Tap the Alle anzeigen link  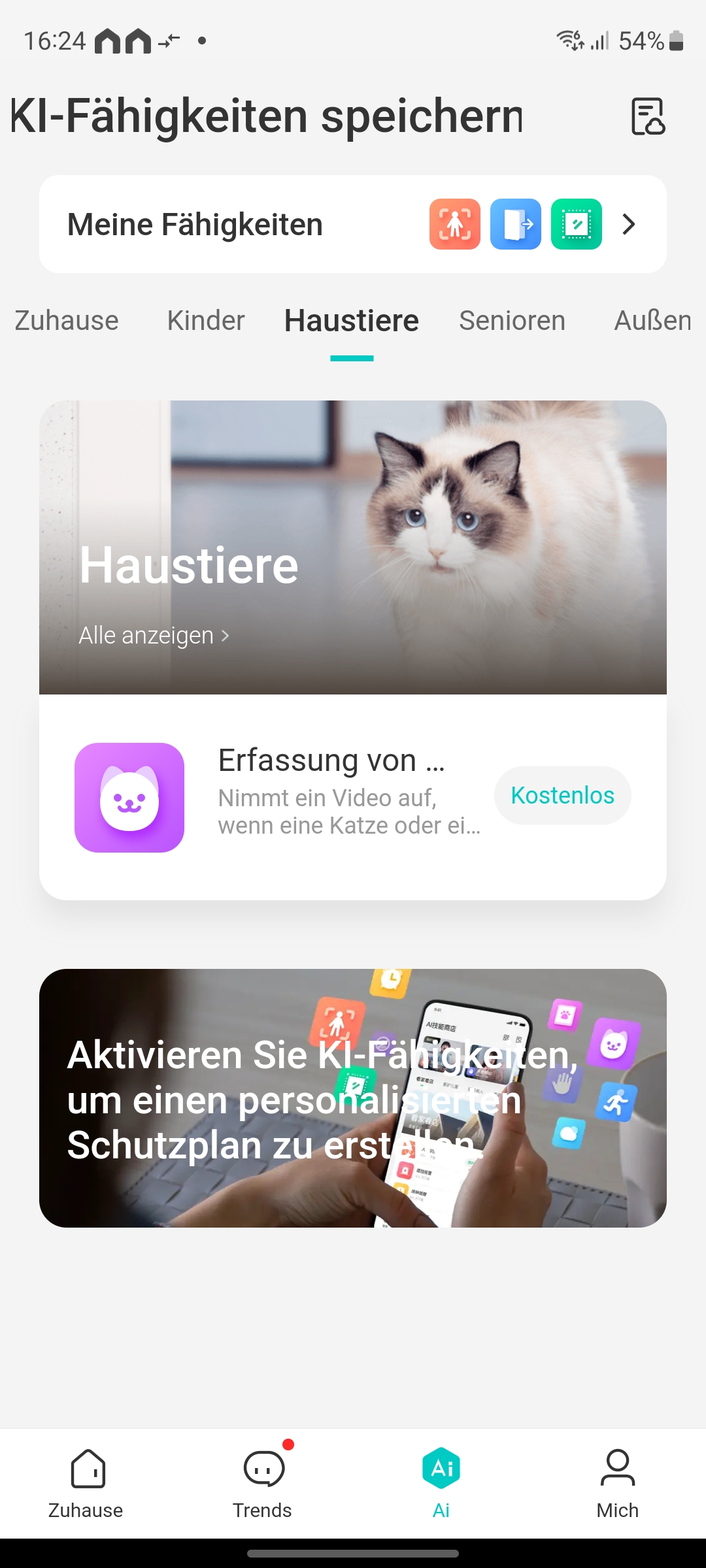pos(154,635)
